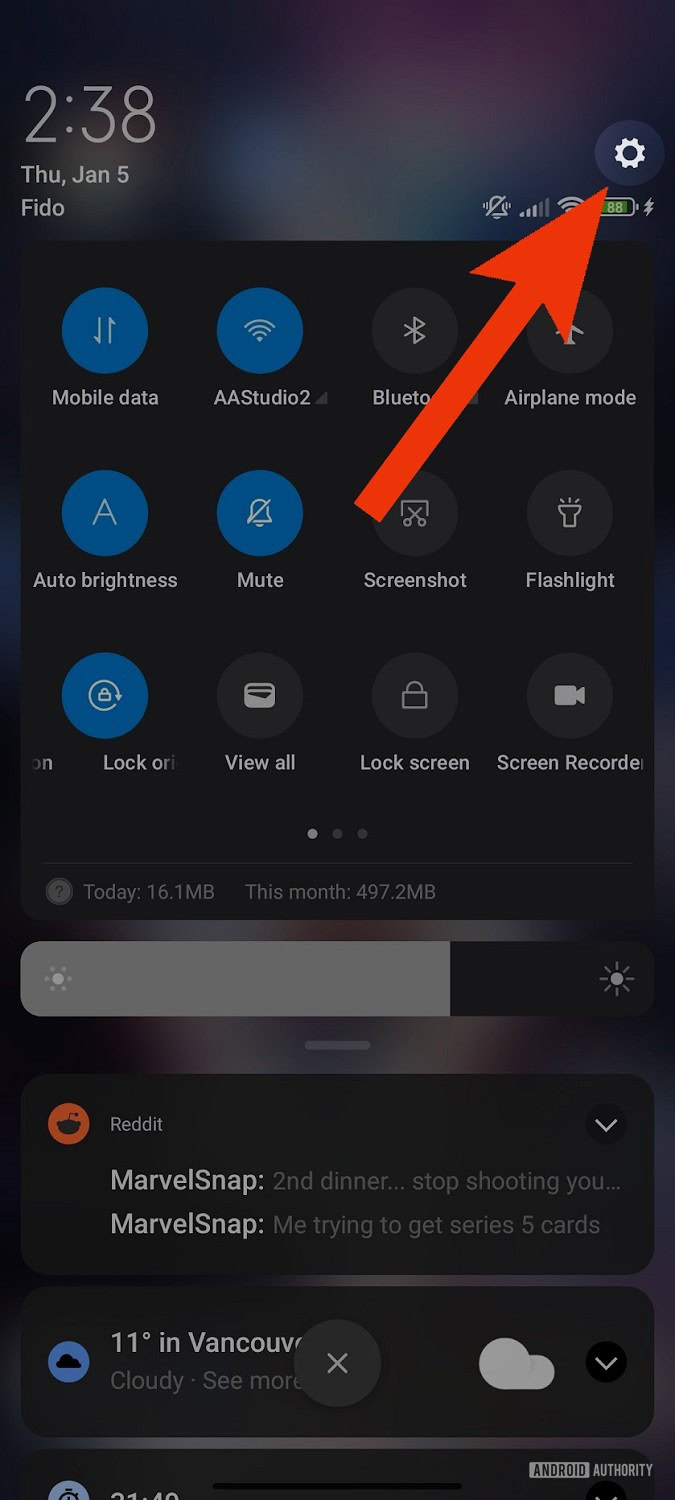Tap the brightness slider bar

coord(337,979)
